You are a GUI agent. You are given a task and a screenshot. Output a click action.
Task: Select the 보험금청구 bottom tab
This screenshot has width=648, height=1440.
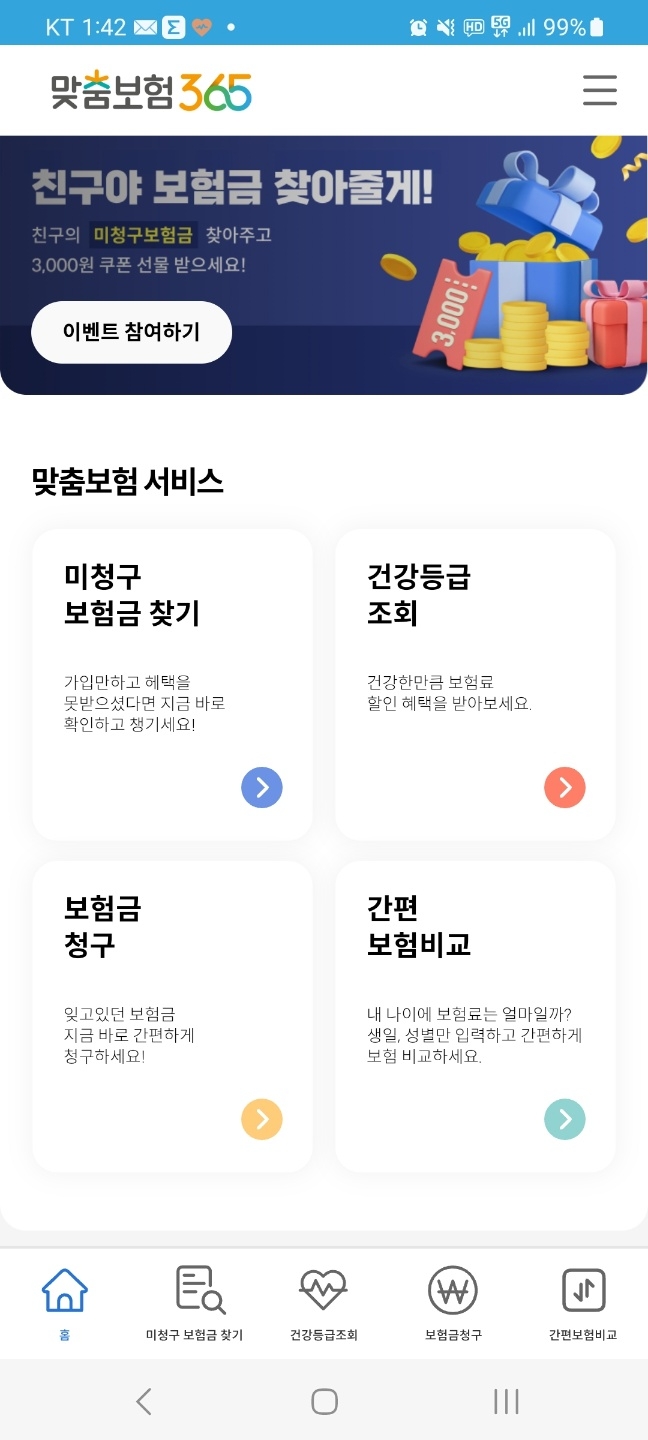[x=453, y=1302]
